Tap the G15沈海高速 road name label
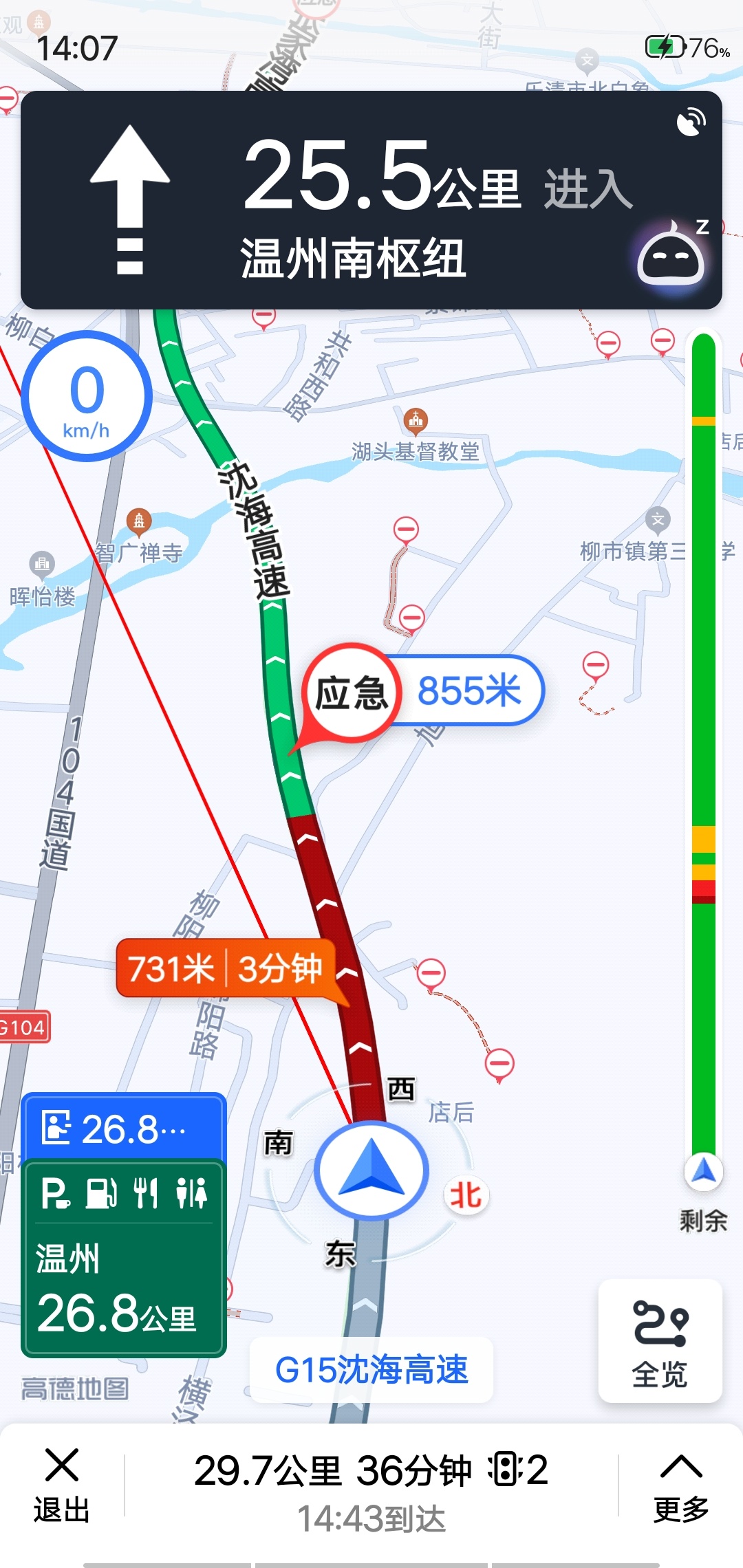743x1568 pixels. (371, 1369)
